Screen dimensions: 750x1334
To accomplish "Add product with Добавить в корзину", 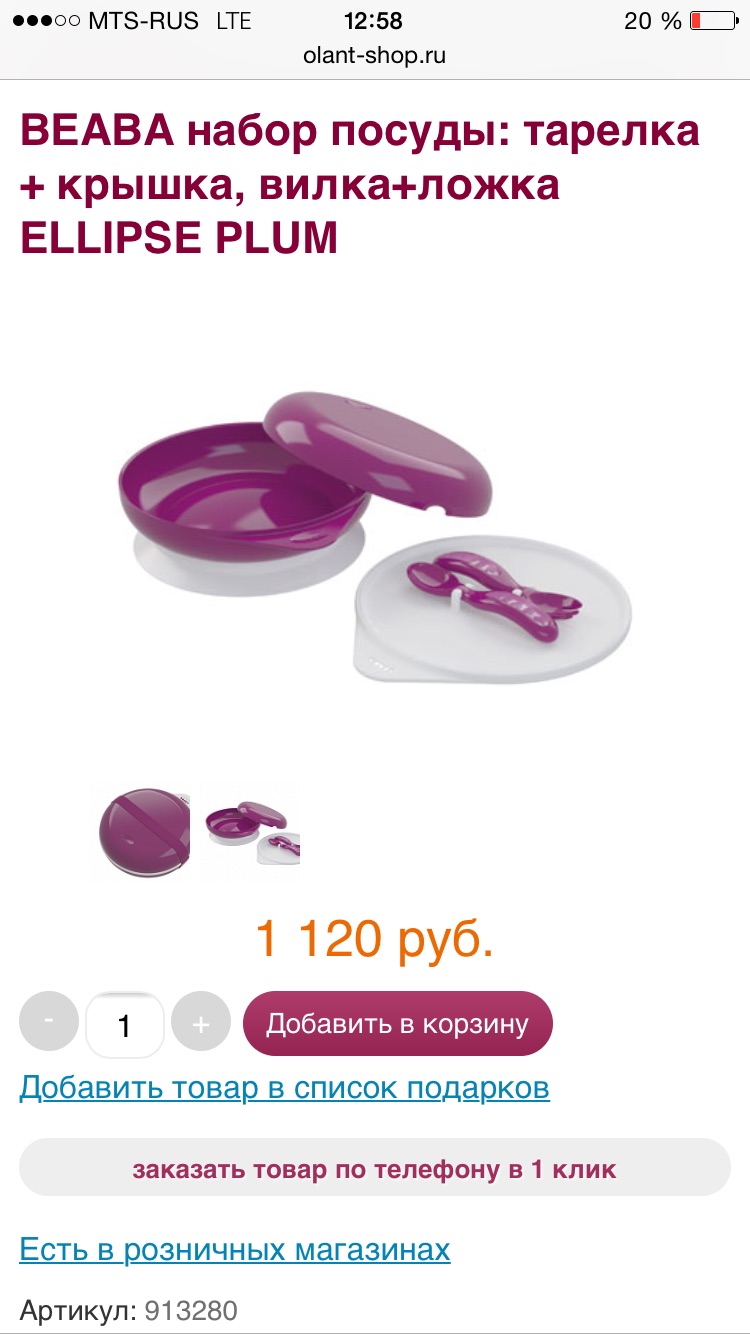I will [x=397, y=1023].
